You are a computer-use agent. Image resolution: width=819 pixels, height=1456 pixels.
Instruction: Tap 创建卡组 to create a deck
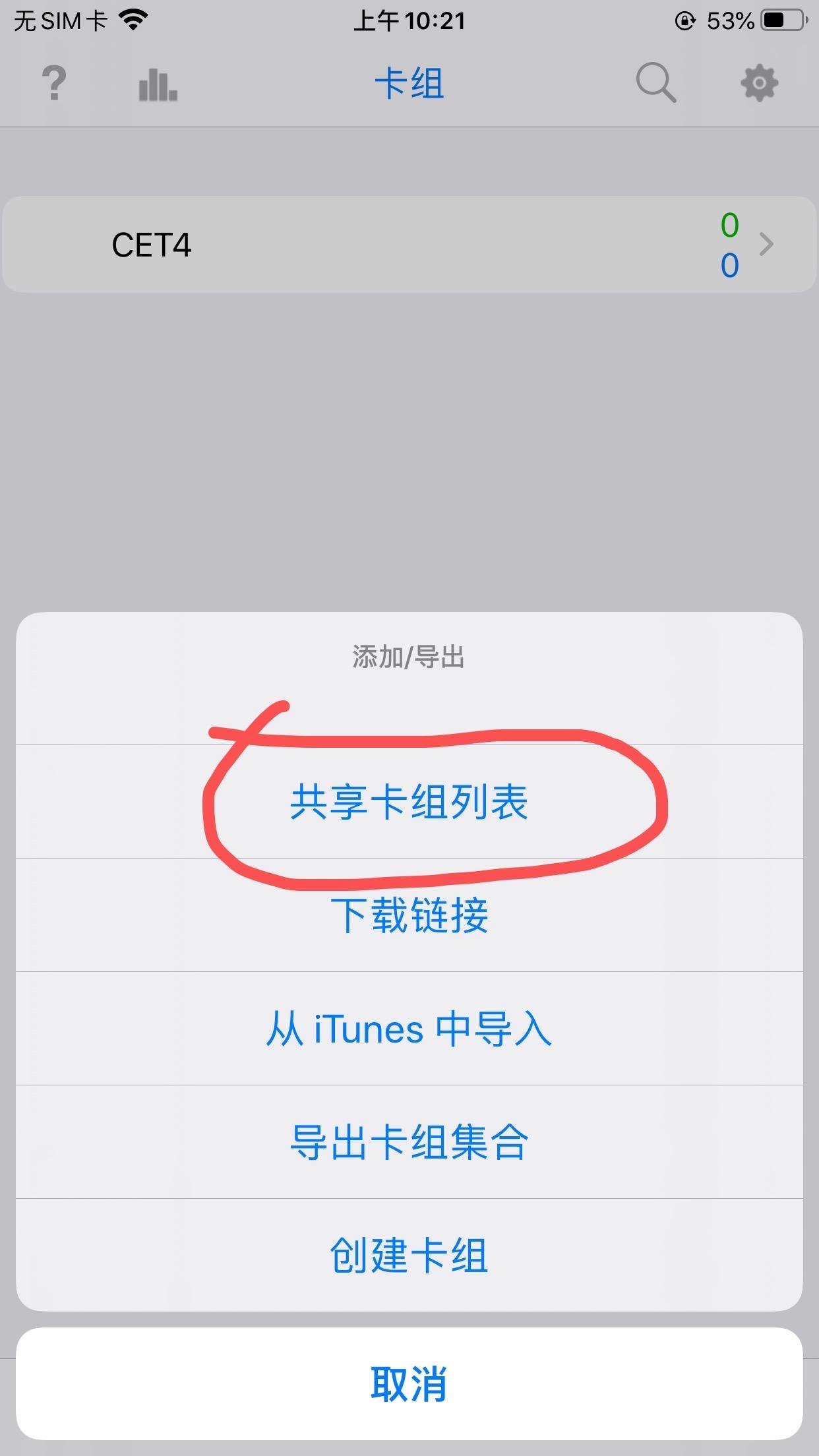click(409, 1255)
